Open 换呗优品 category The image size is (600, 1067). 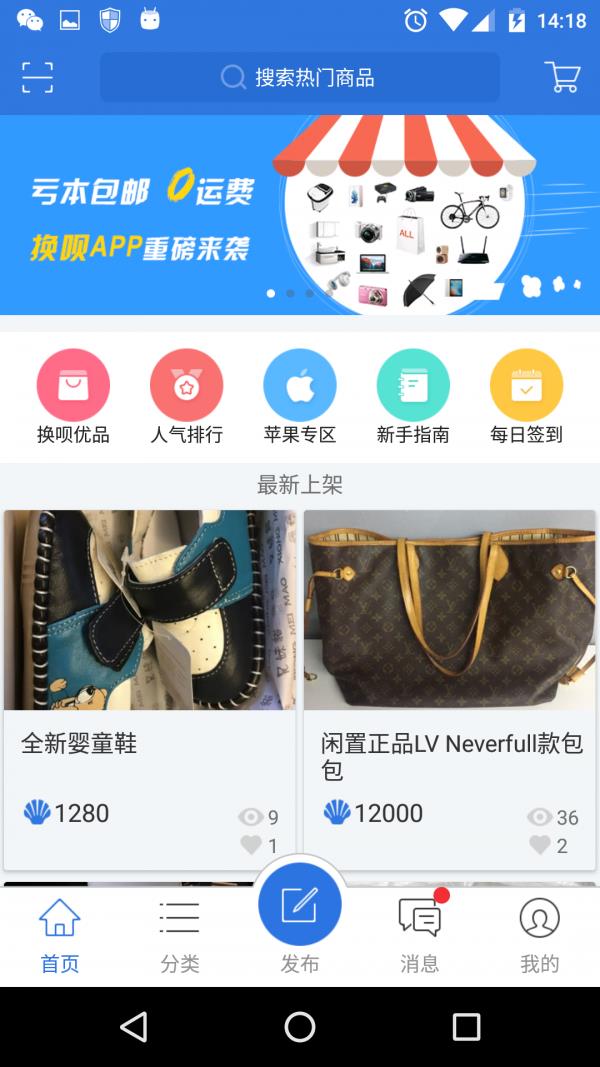point(73,396)
